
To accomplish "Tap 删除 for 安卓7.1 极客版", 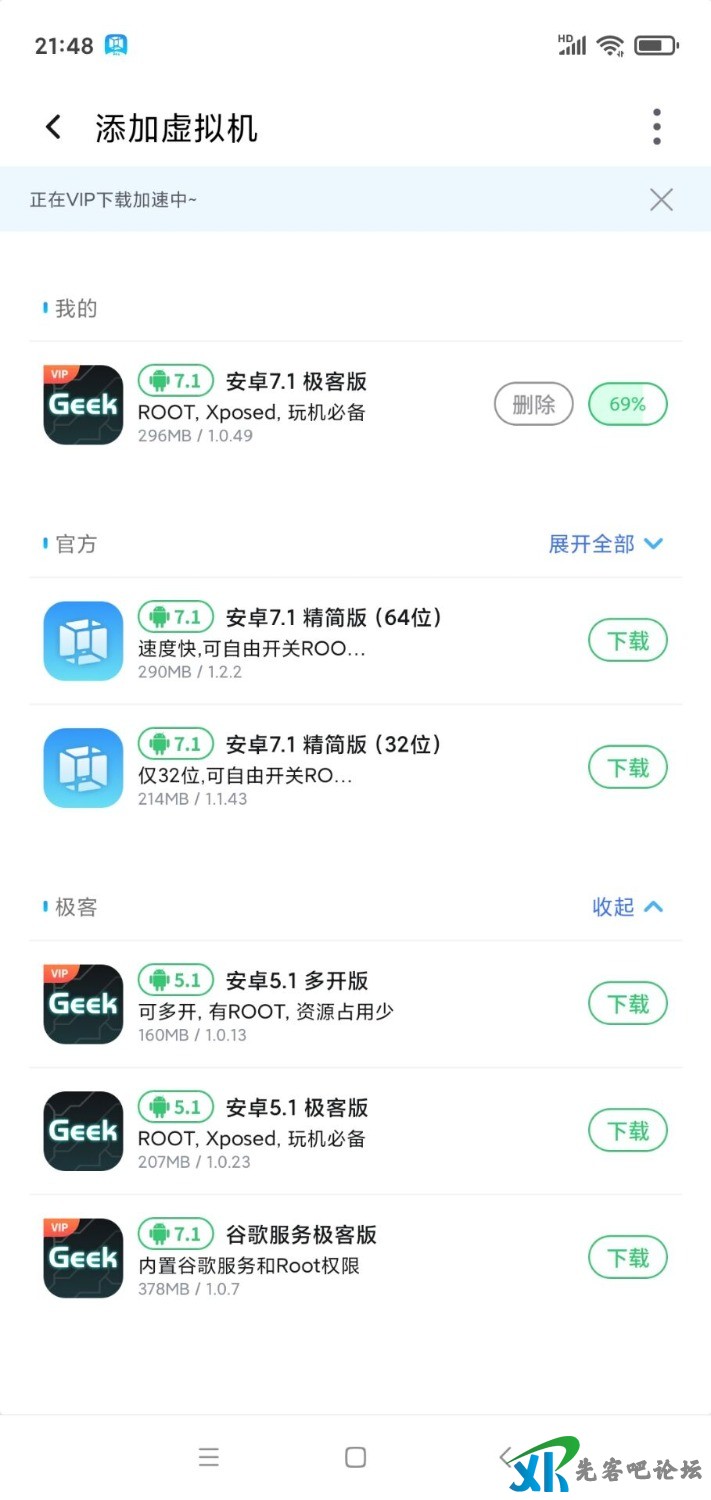I will pos(534,405).
